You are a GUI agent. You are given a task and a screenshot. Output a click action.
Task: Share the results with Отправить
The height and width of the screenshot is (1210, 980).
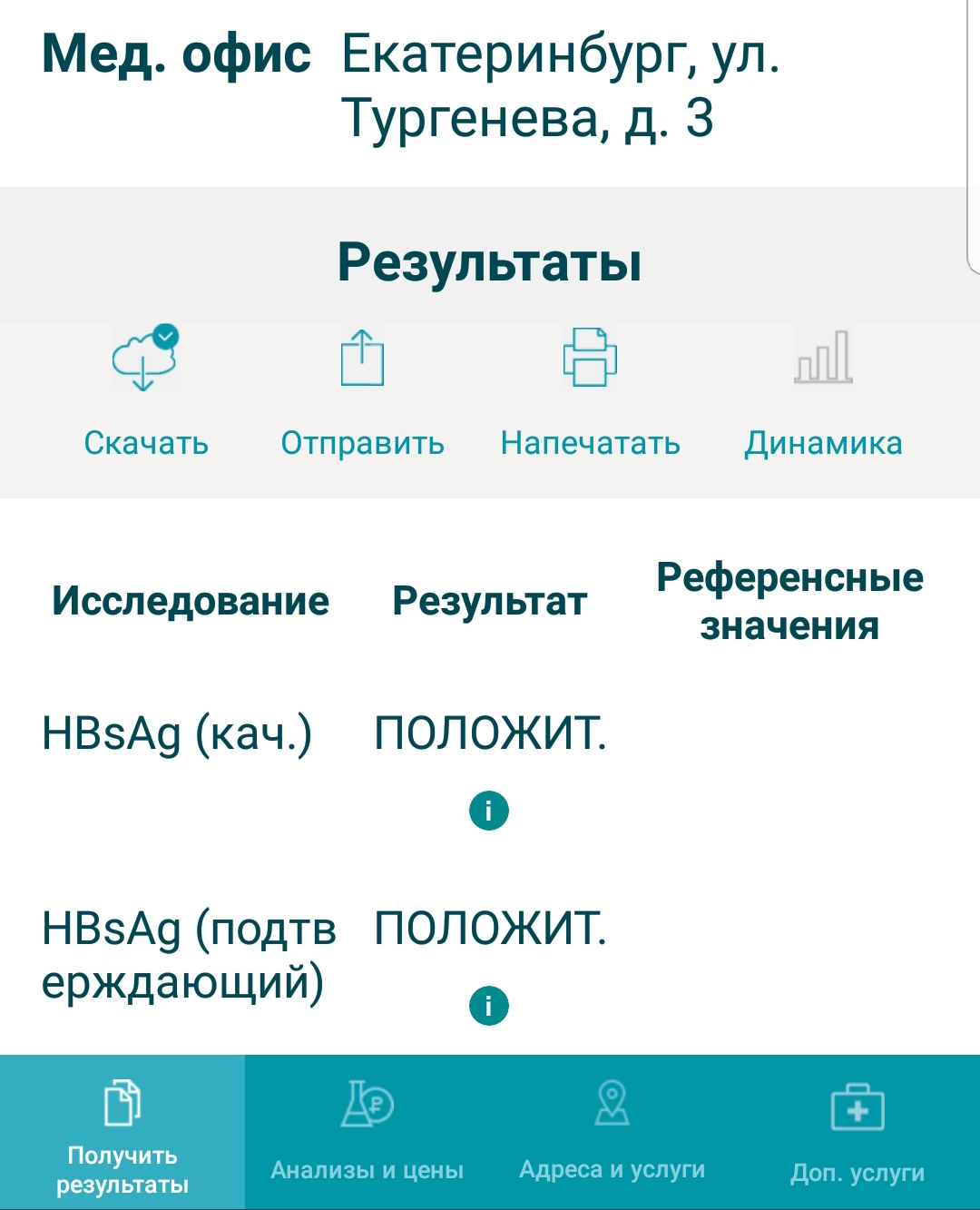coord(362,392)
